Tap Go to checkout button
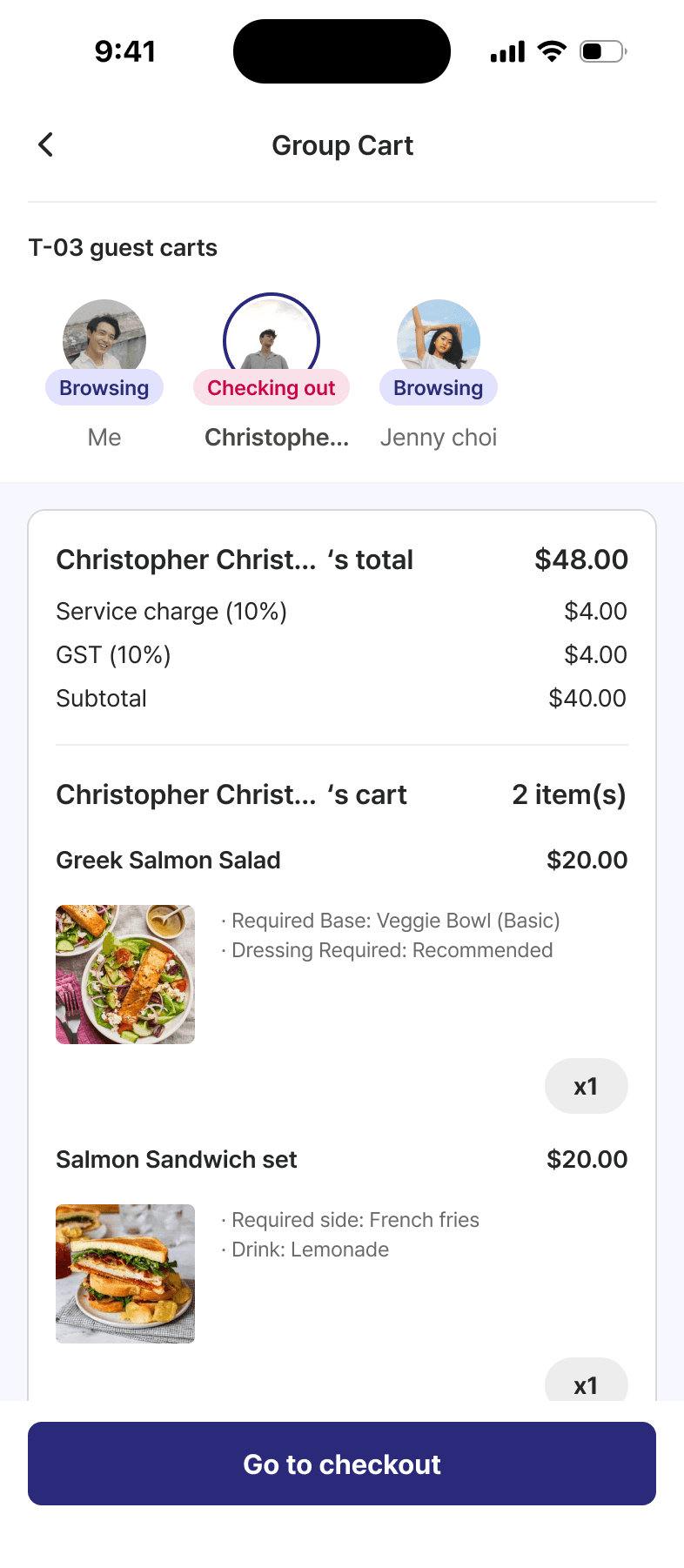Viewport: 684px width, 1568px height. [342, 1464]
